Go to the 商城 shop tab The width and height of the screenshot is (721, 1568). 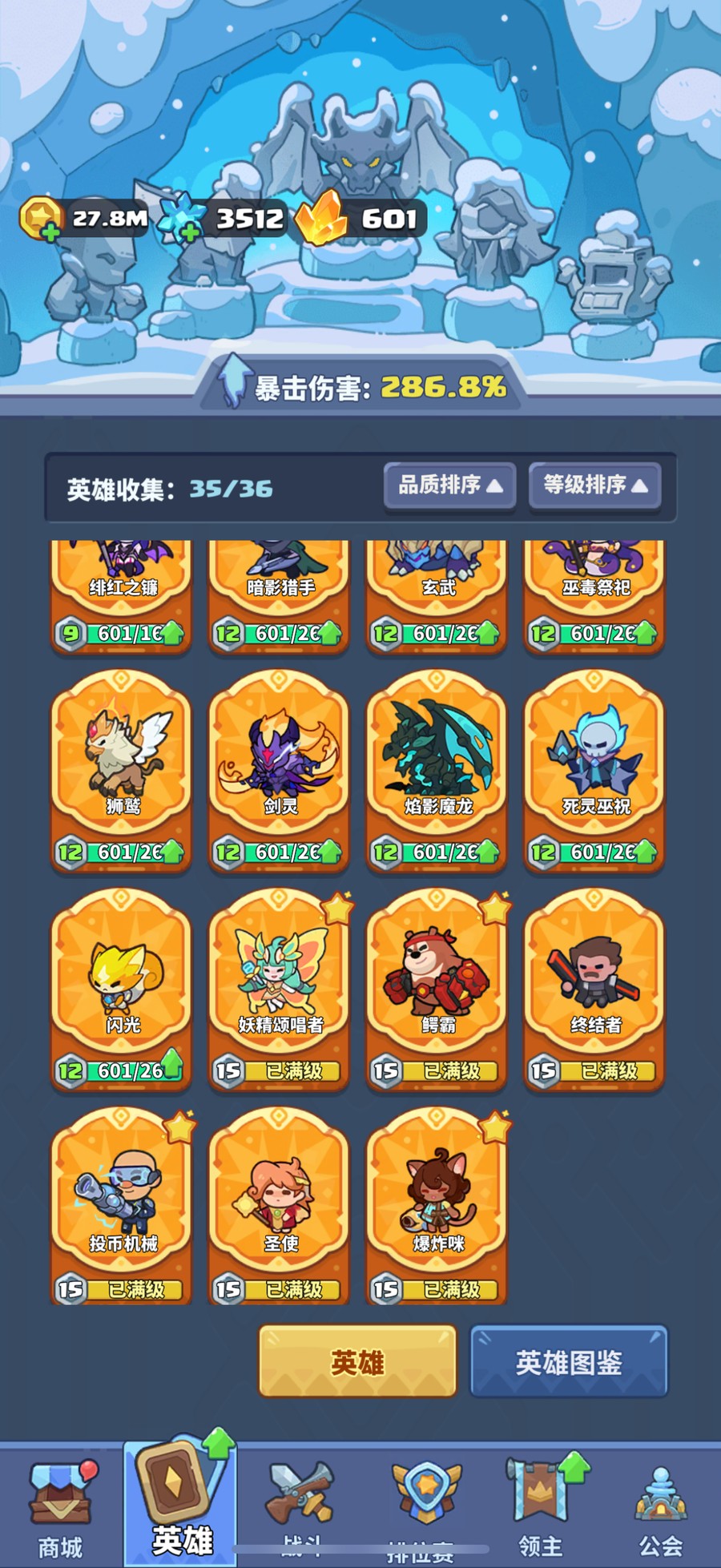click(60, 1510)
